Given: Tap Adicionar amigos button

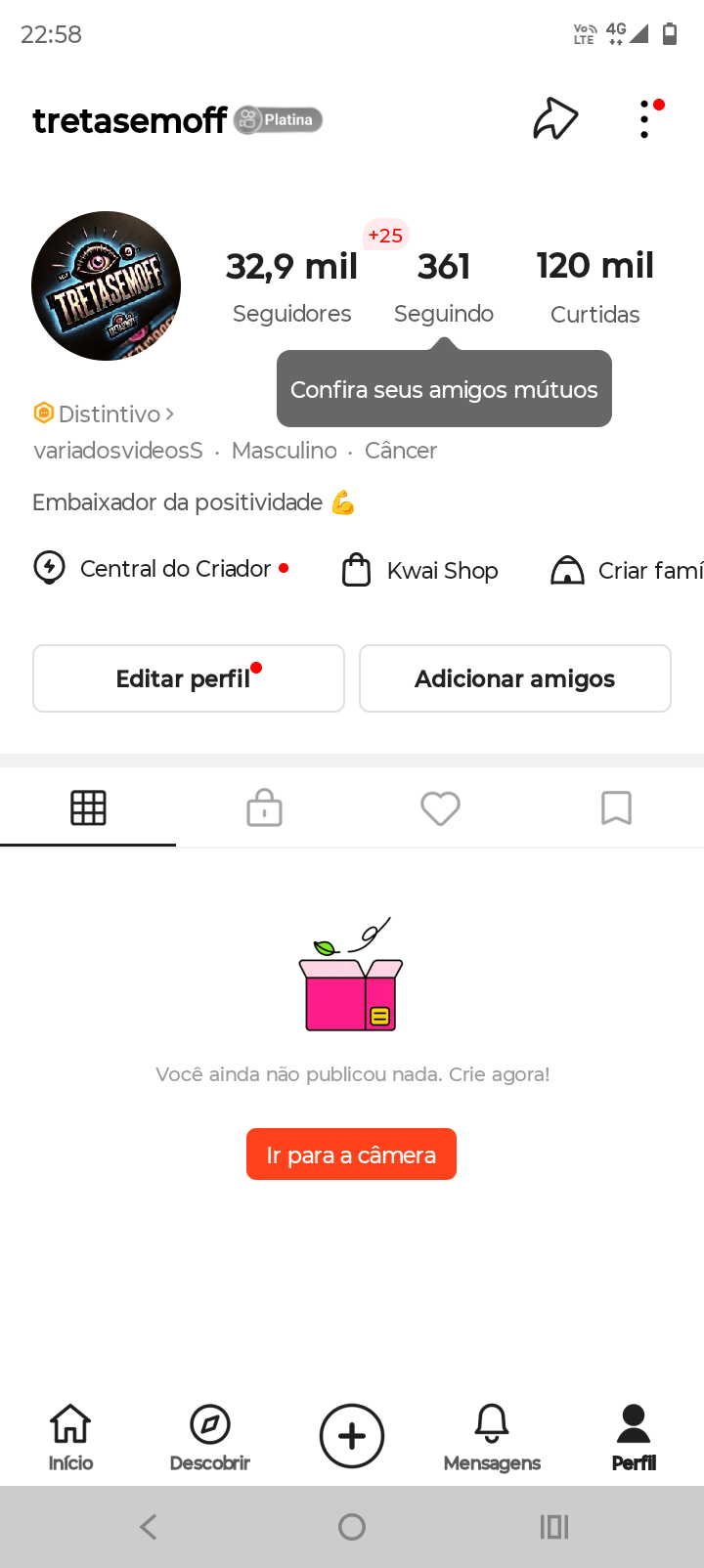Looking at the screenshot, I should click(514, 678).
